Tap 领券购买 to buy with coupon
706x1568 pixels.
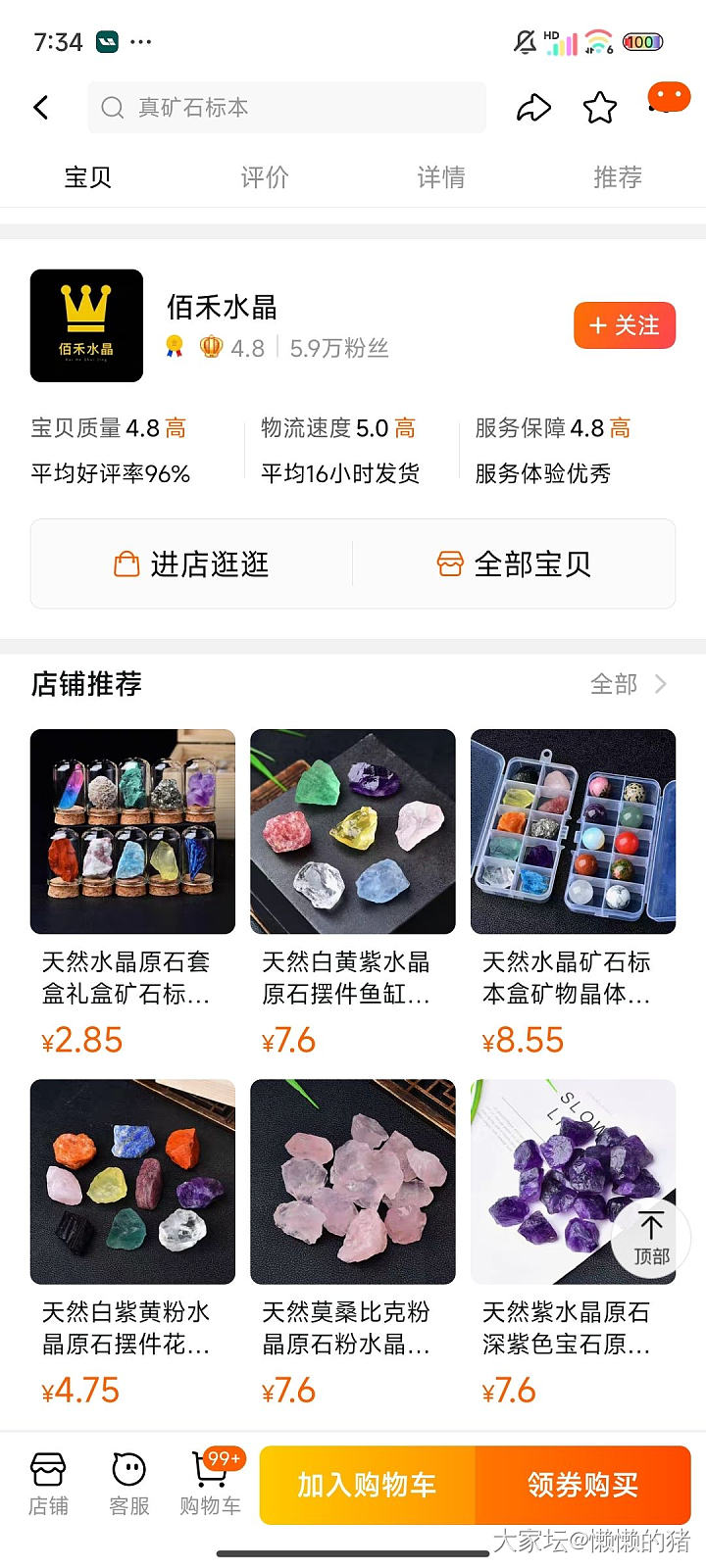pyautogui.click(x=582, y=1485)
